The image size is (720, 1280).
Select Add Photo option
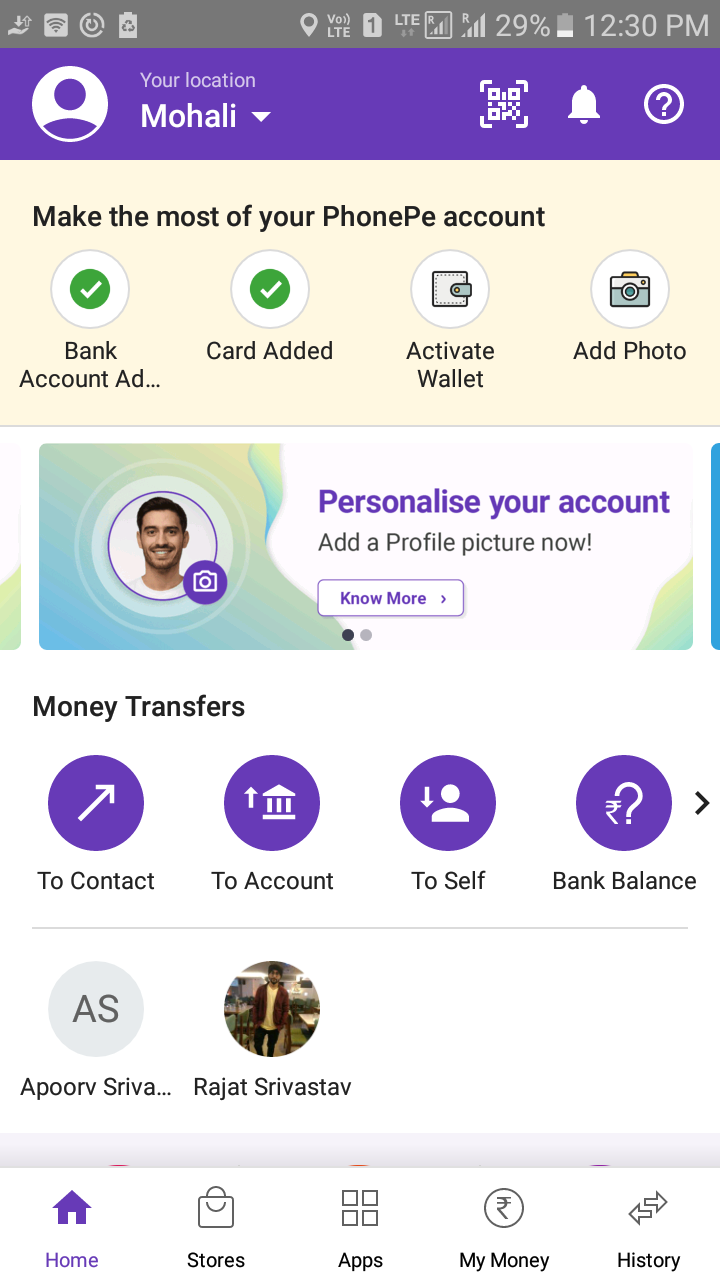click(x=630, y=291)
